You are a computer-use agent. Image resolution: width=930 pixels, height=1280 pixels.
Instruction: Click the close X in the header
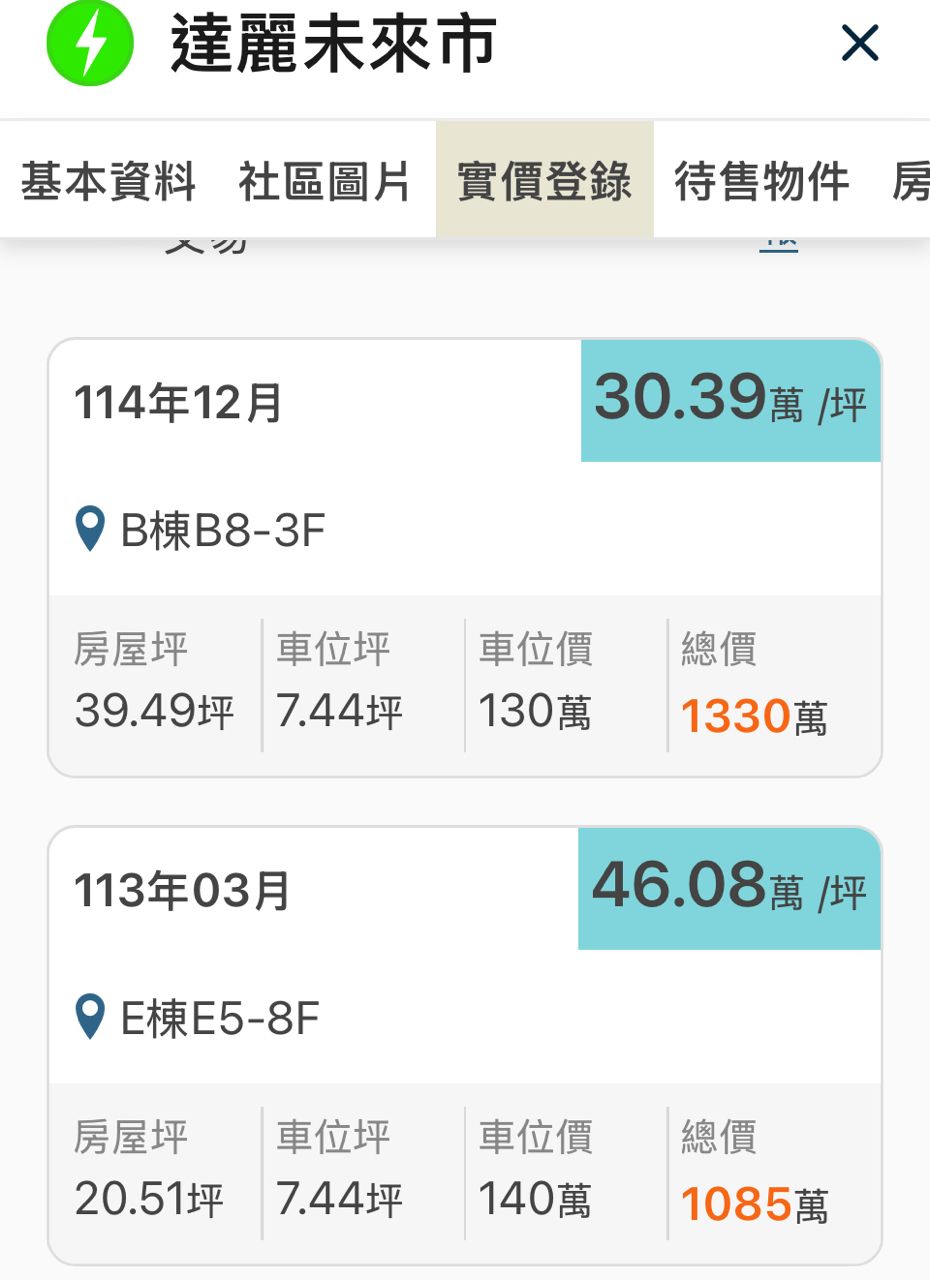(x=858, y=44)
